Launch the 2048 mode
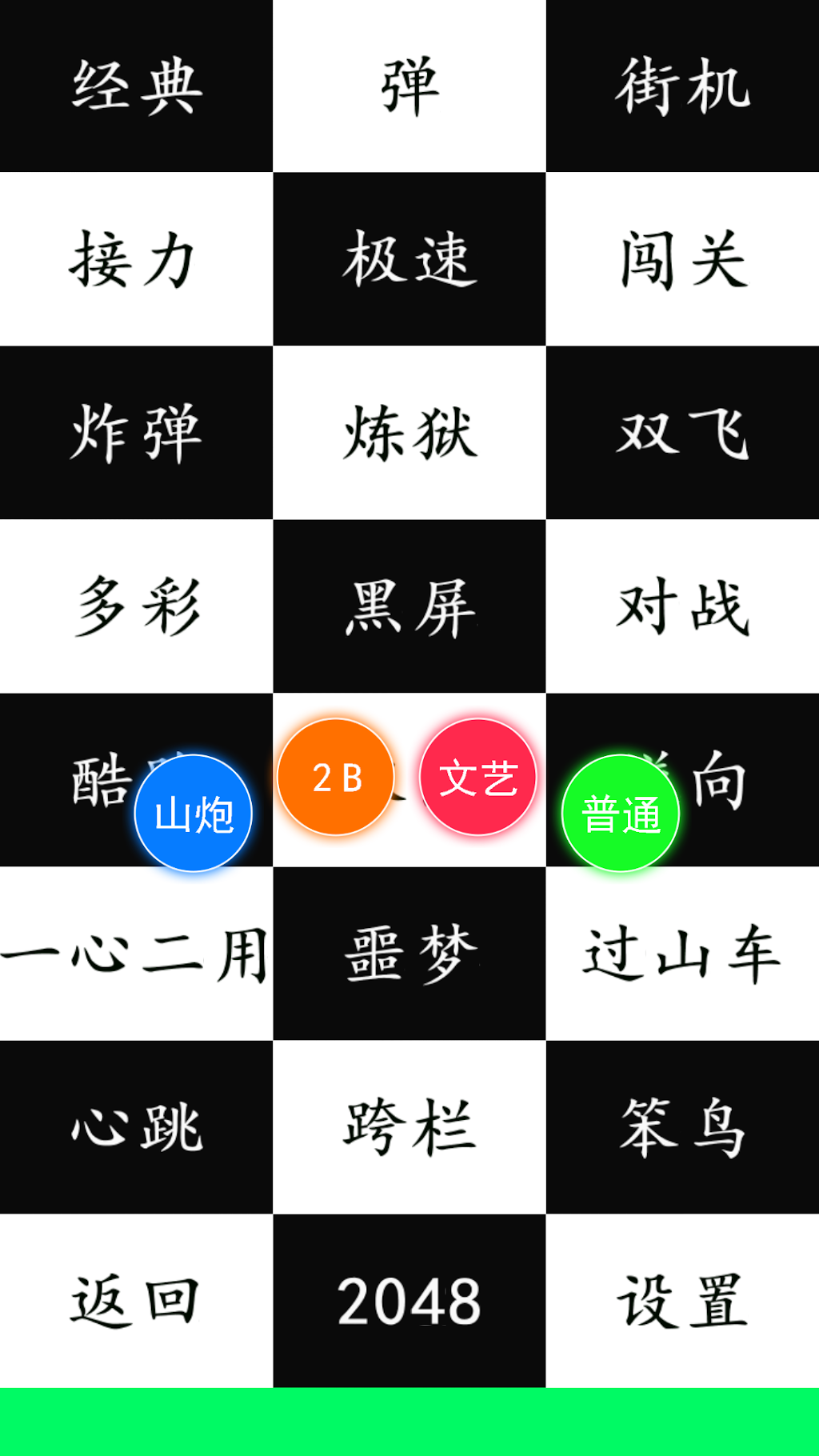819x1456 pixels. [x=409, y=1301]
